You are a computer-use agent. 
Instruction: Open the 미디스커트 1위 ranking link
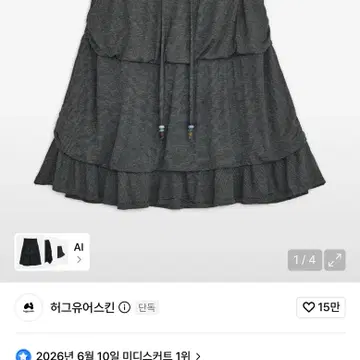118,356
